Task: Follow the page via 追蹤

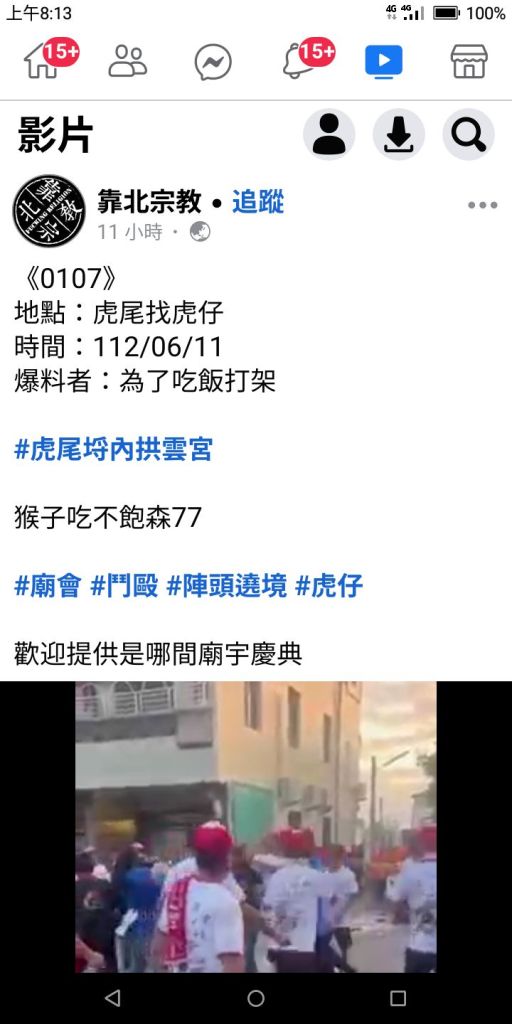Action: [x=258, y=202]
